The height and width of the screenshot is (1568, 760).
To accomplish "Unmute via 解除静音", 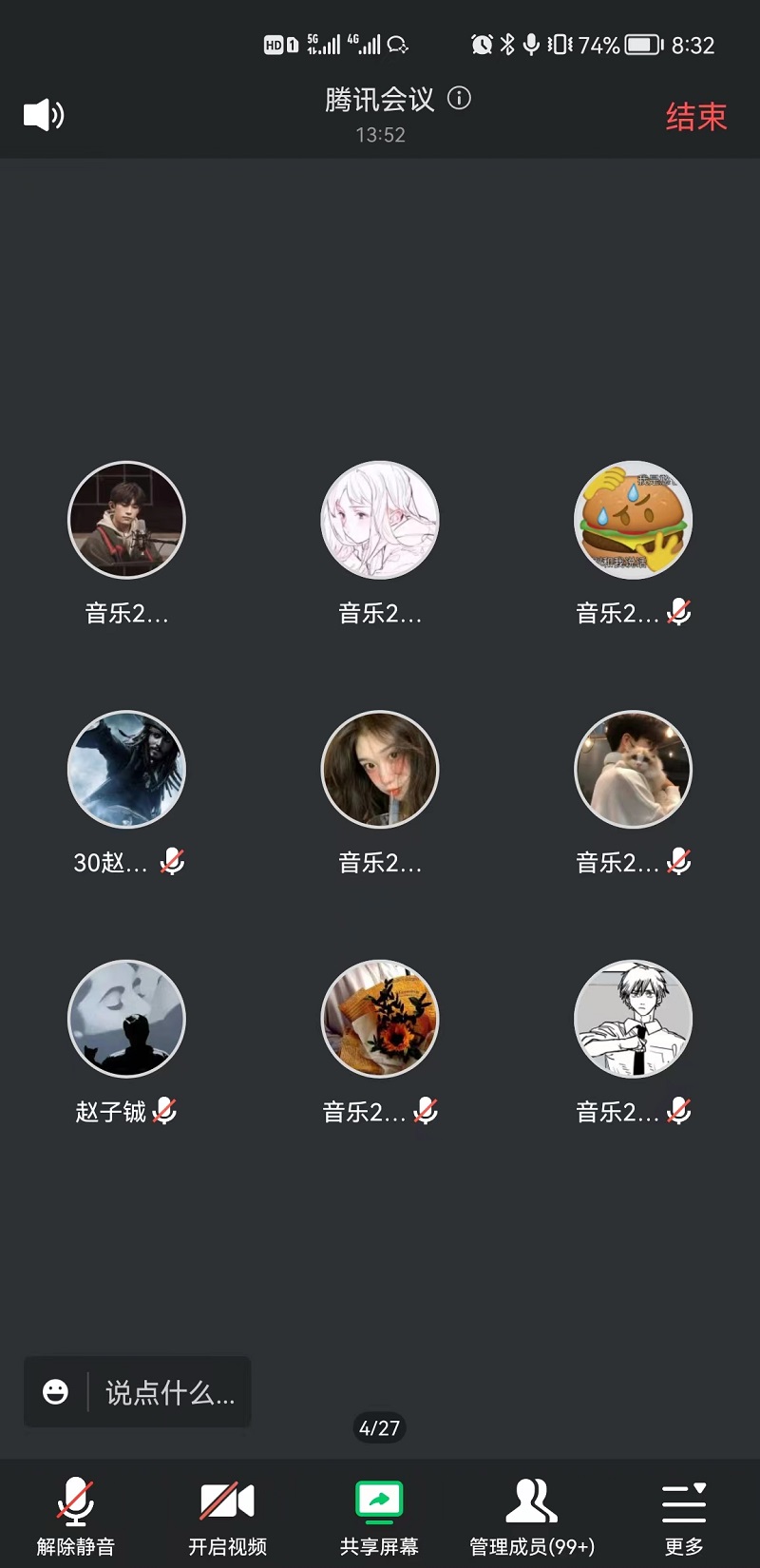I will point(75,1515).
